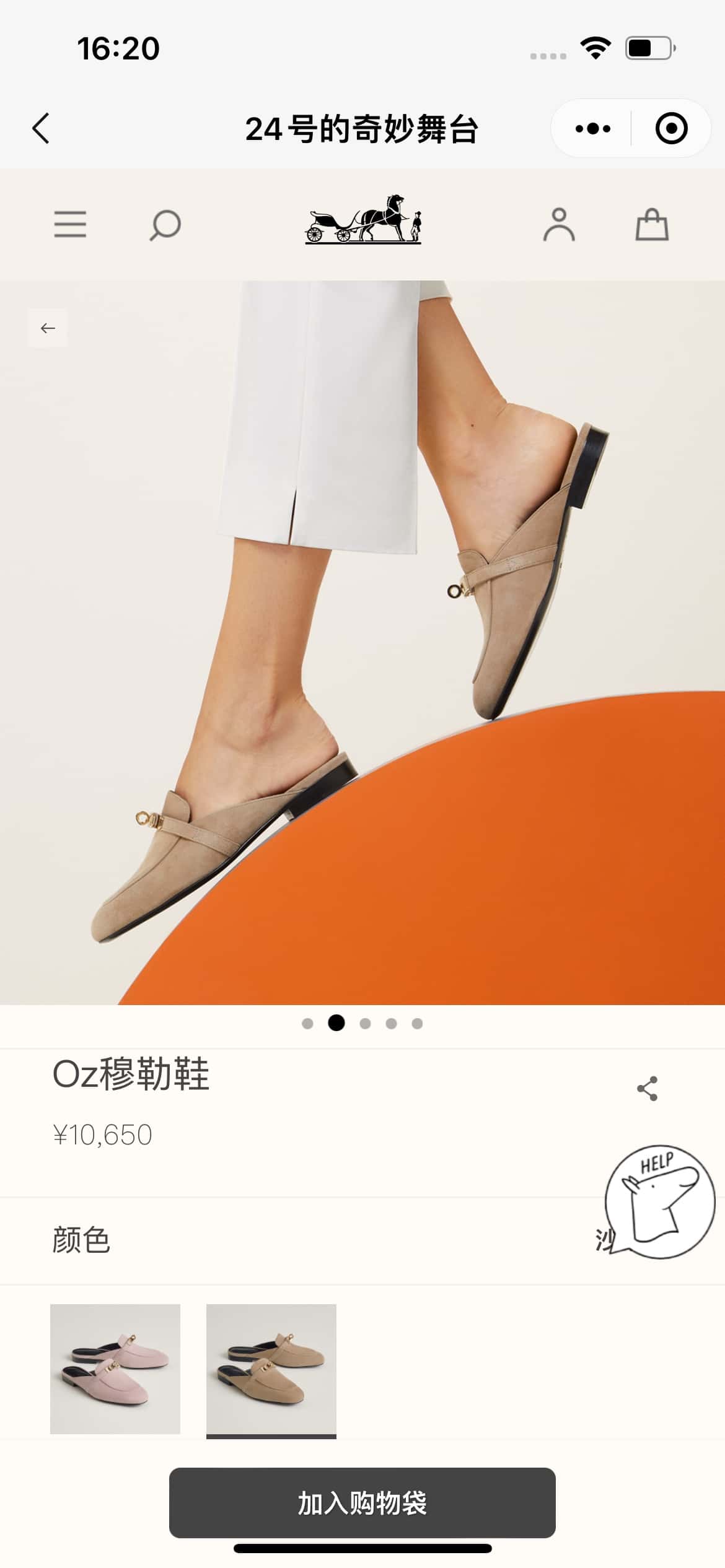Go back from the mini program page

[x=41, y=129]
